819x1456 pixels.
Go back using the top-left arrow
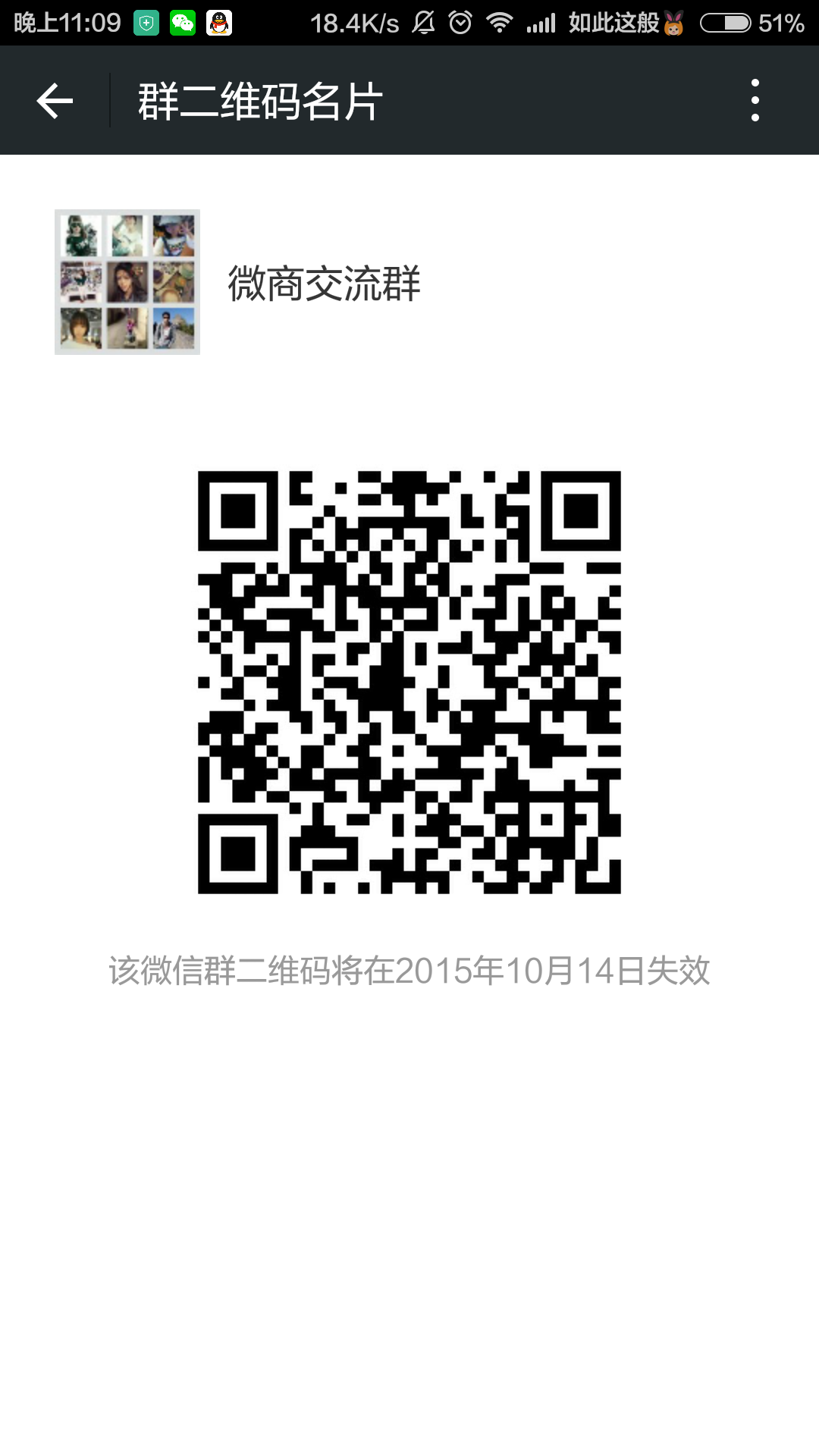pyautogui.click(x=55, y=101)
